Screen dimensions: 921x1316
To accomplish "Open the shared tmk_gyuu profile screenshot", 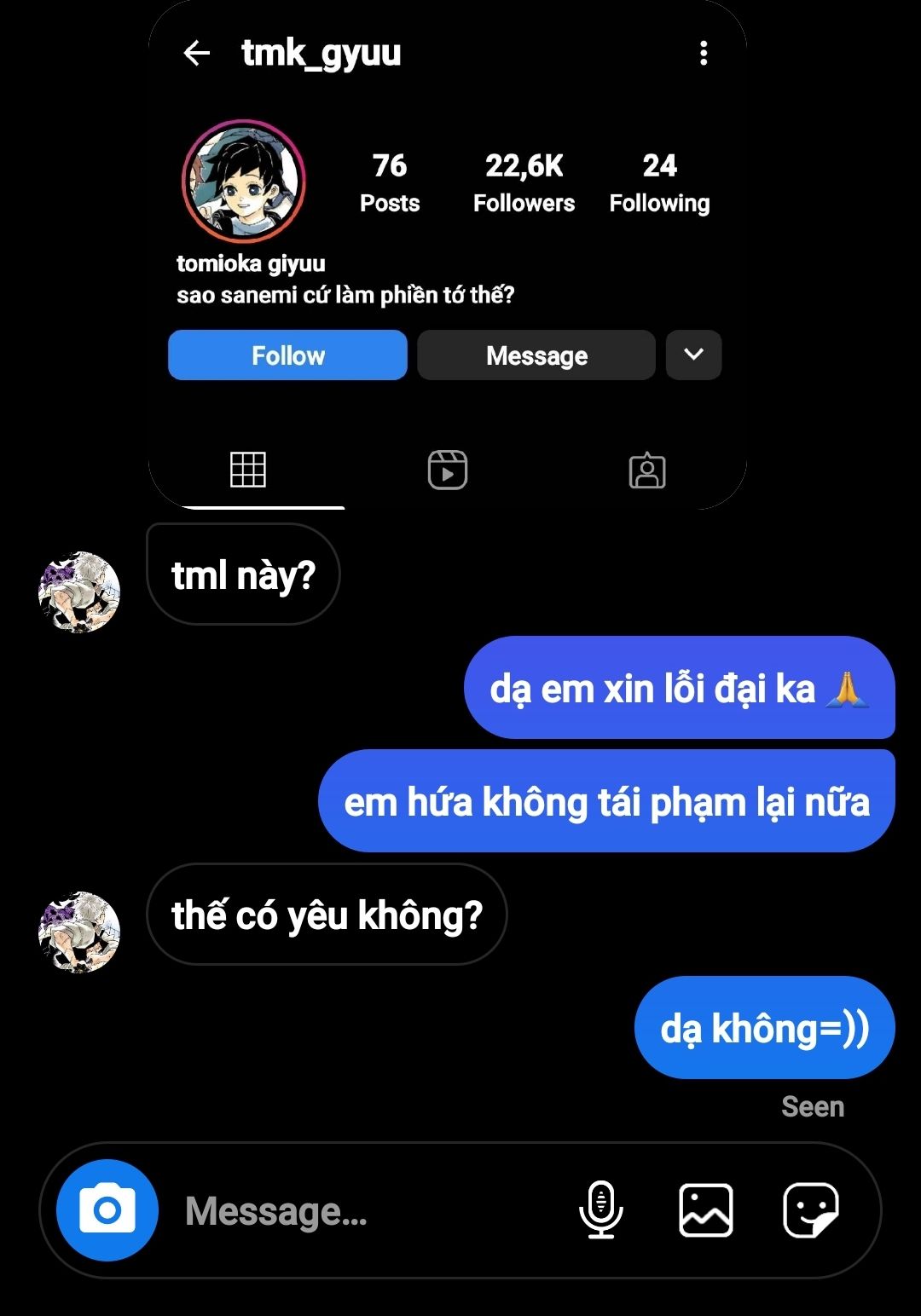I will [x=447, y=256].
